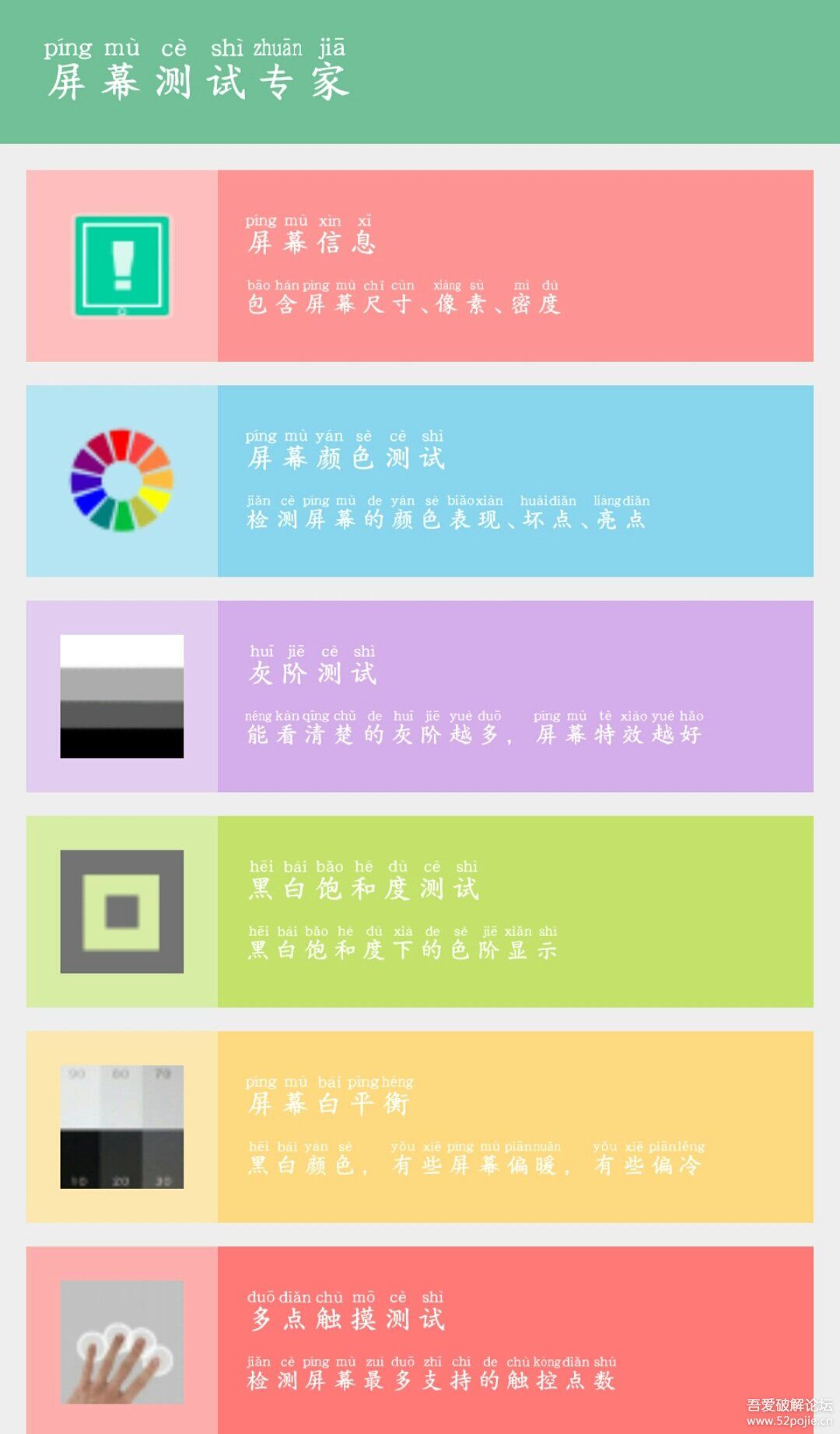
Task: Open the 屏幕白平衡 white balance test
Action: [x=420, y=1127]
